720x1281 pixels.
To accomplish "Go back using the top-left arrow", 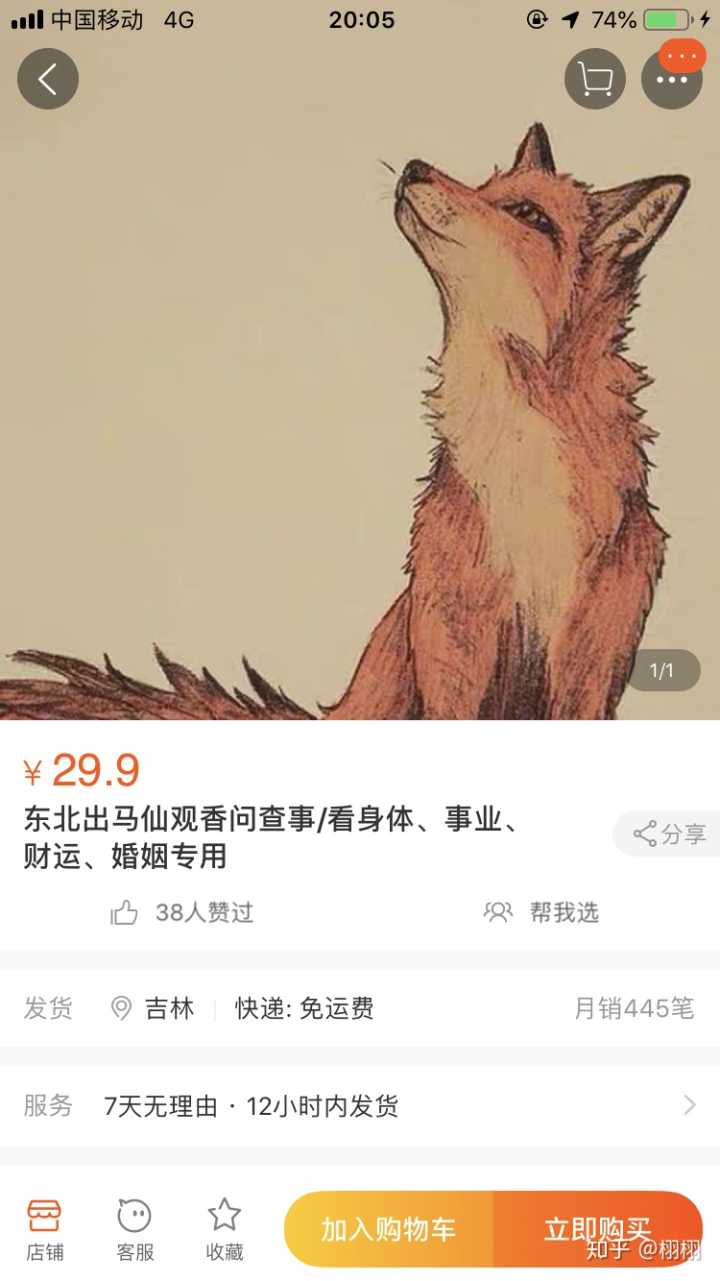I will click(x=47, y=79).
